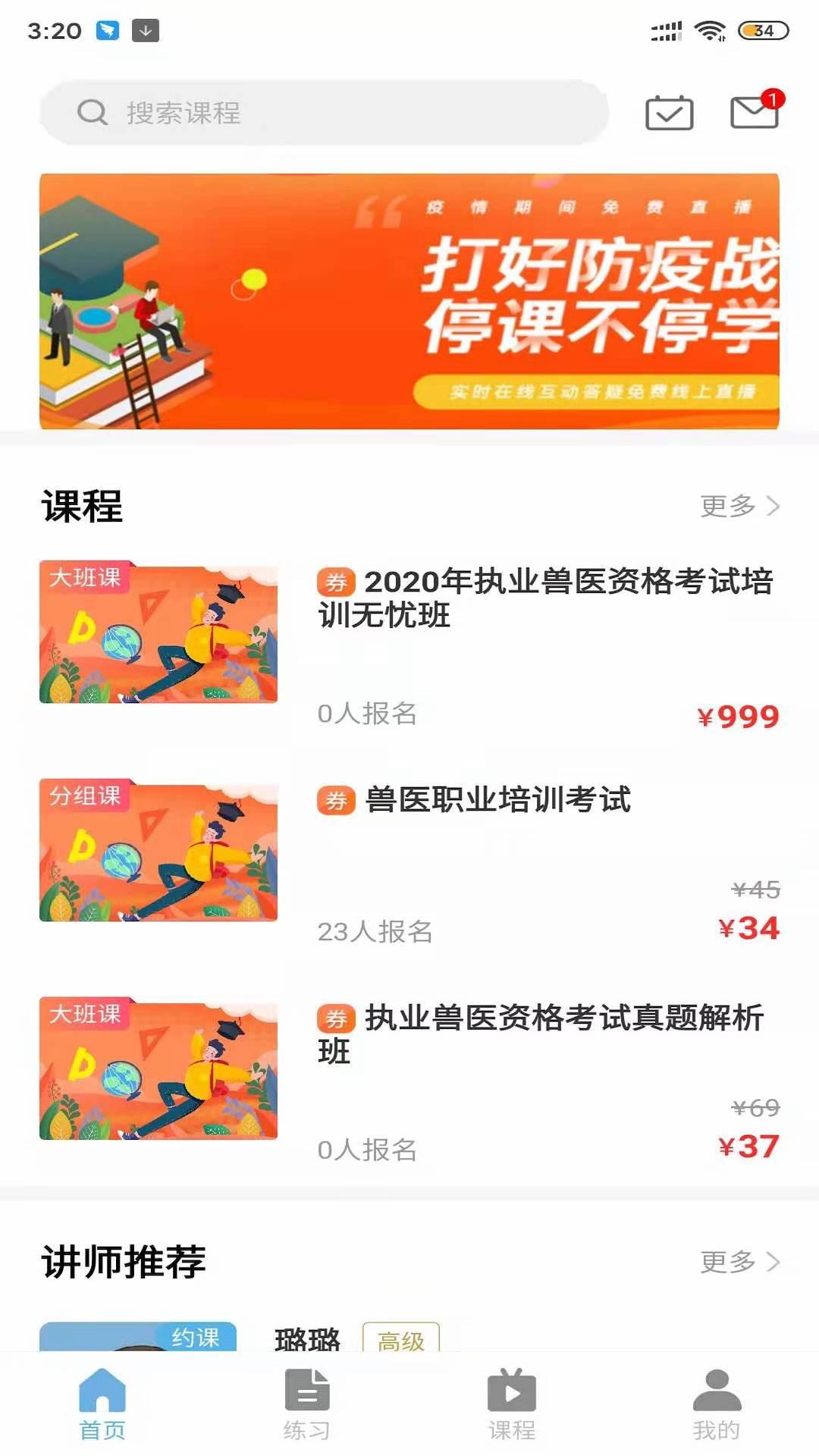Open the messages envelope icon
Screen dimensions: 819x1456
click(754, 112)
